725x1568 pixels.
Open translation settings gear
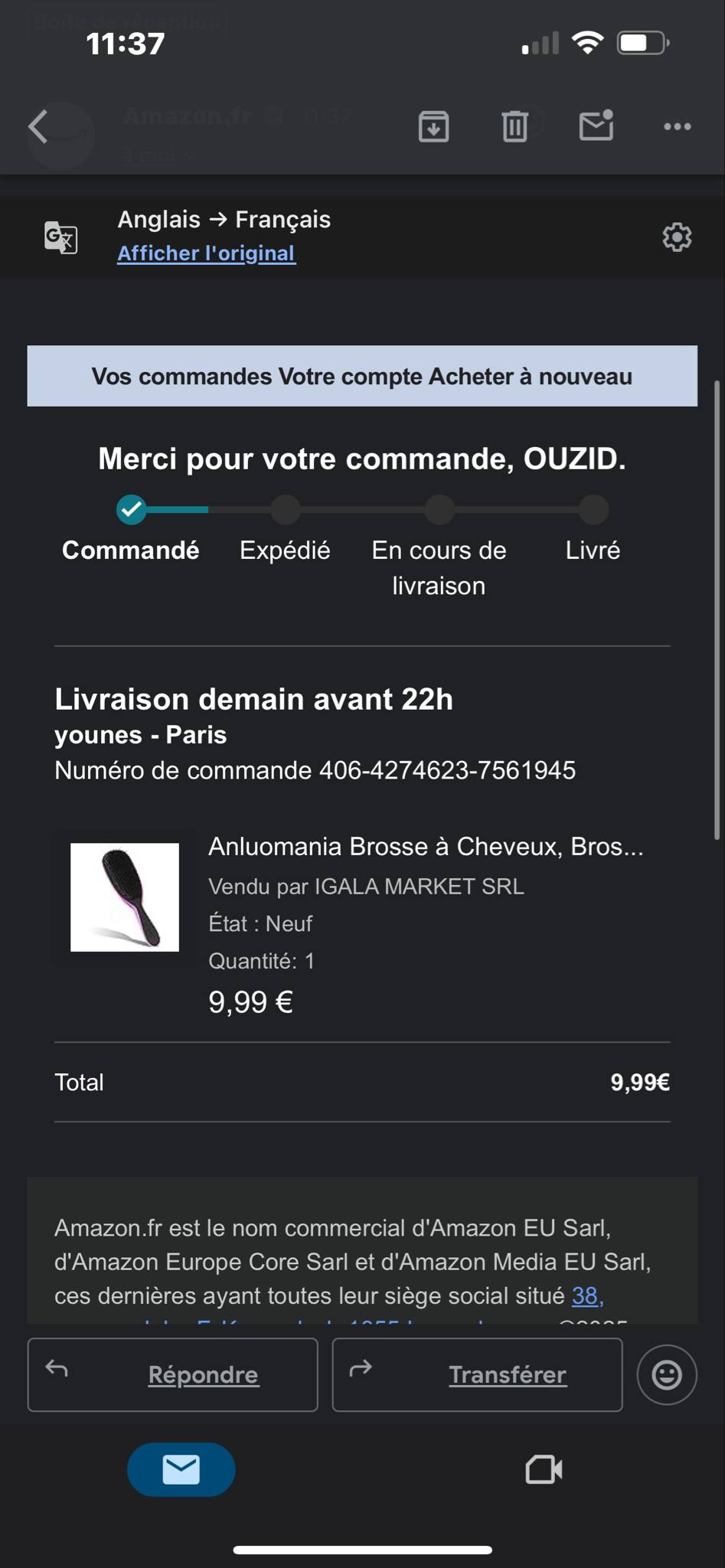pyautogui.click(x=677, y=237)
